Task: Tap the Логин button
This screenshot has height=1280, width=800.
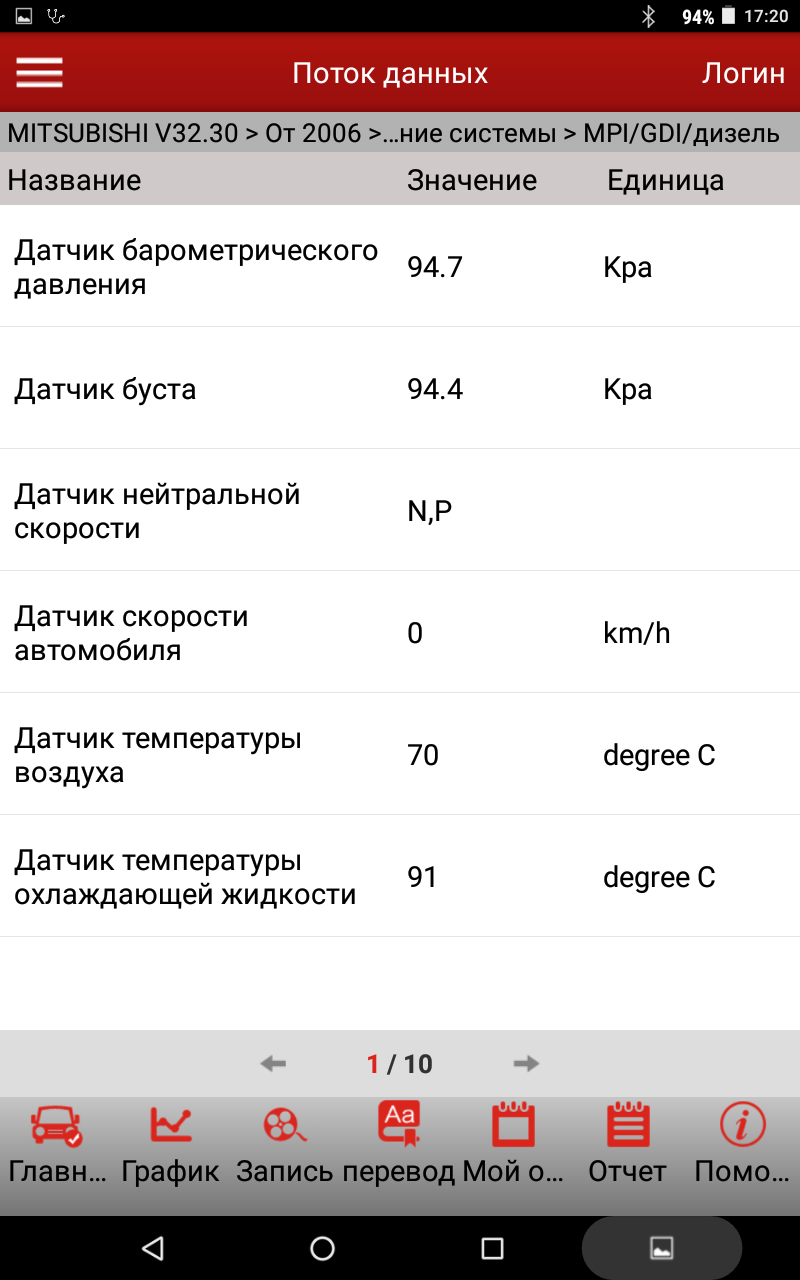Action: [743, 73]
